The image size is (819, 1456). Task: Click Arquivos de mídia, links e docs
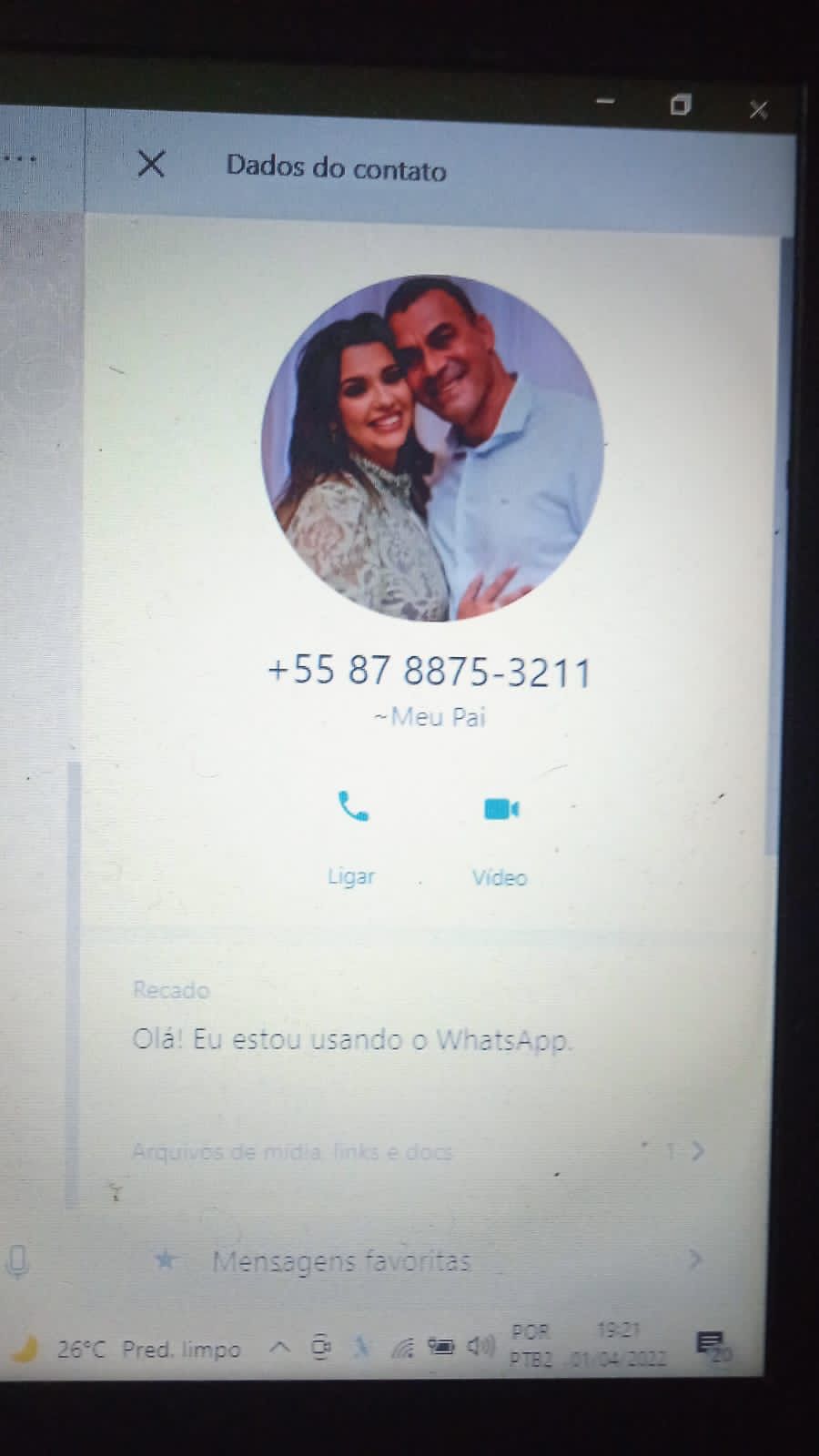[x=293, y=1151]
